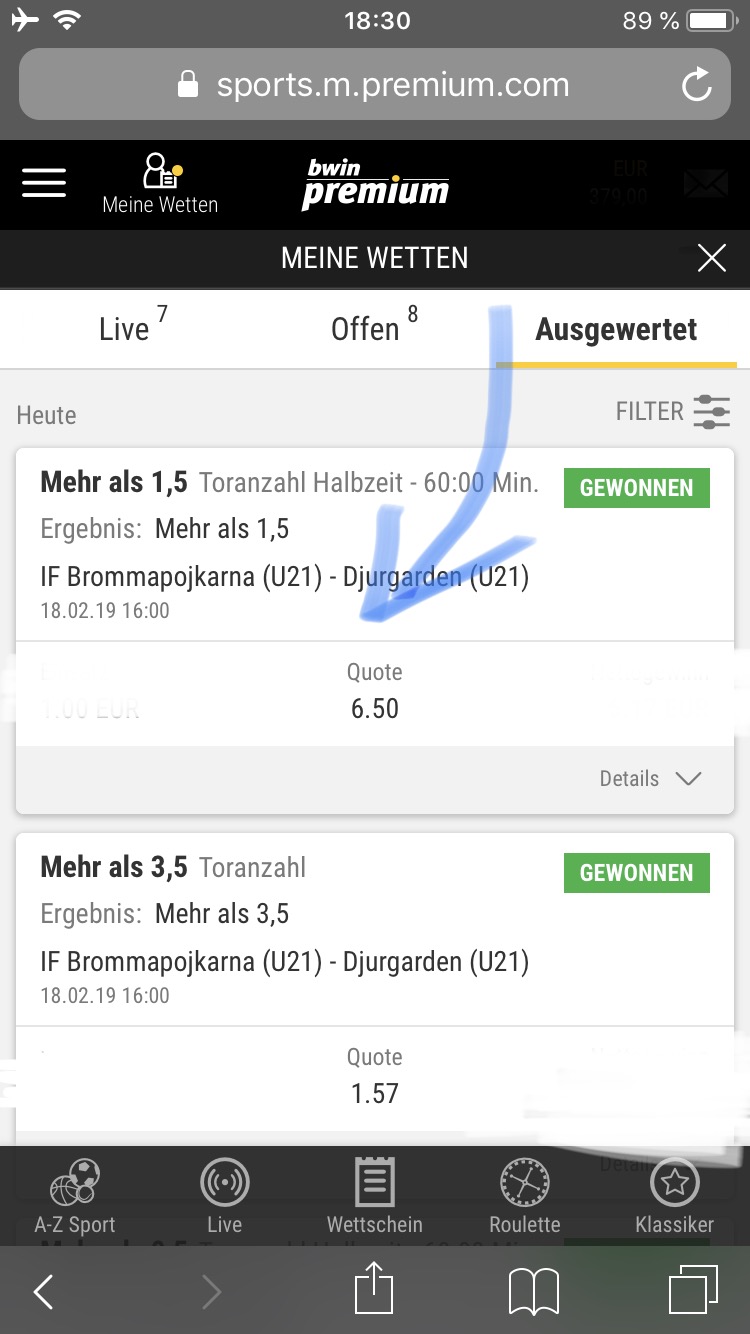Open the Wettschein bet slip
The width and height of the screenshot is (750, 1334).
point(375,1196)
